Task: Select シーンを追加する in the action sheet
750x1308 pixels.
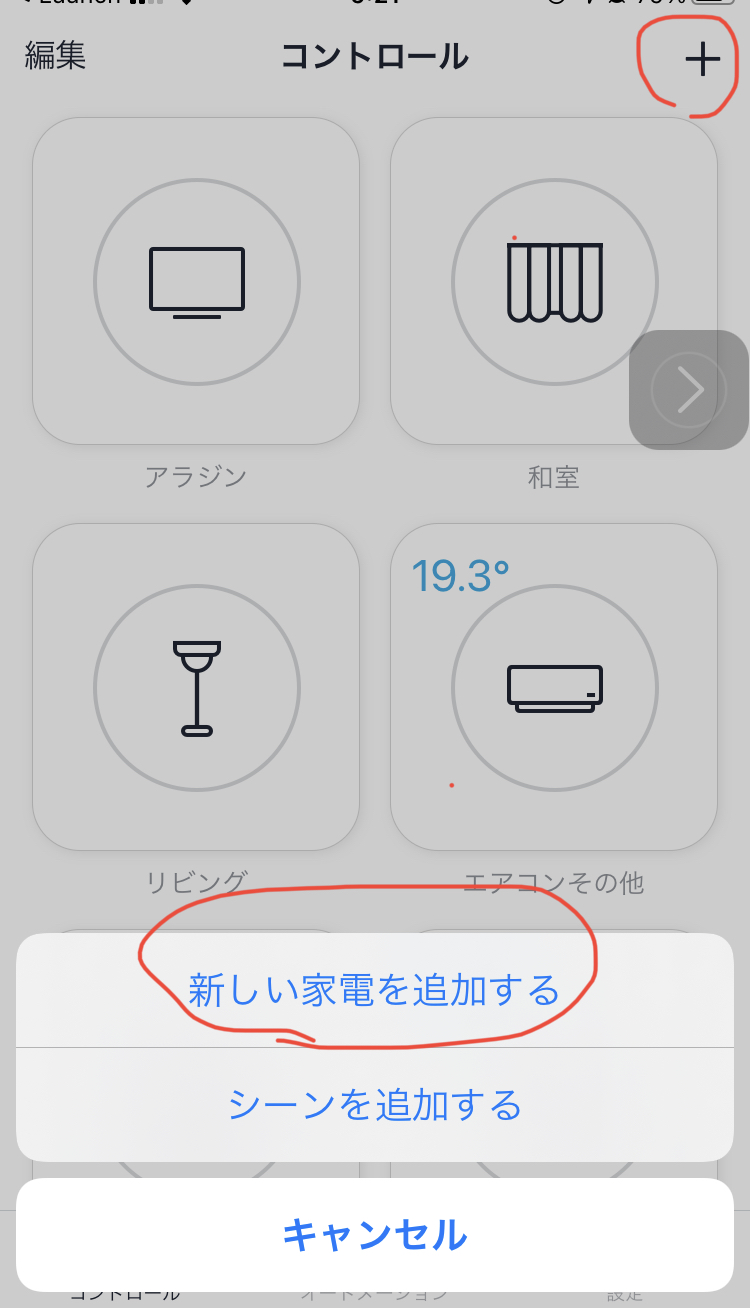Action: point(374,1105)
